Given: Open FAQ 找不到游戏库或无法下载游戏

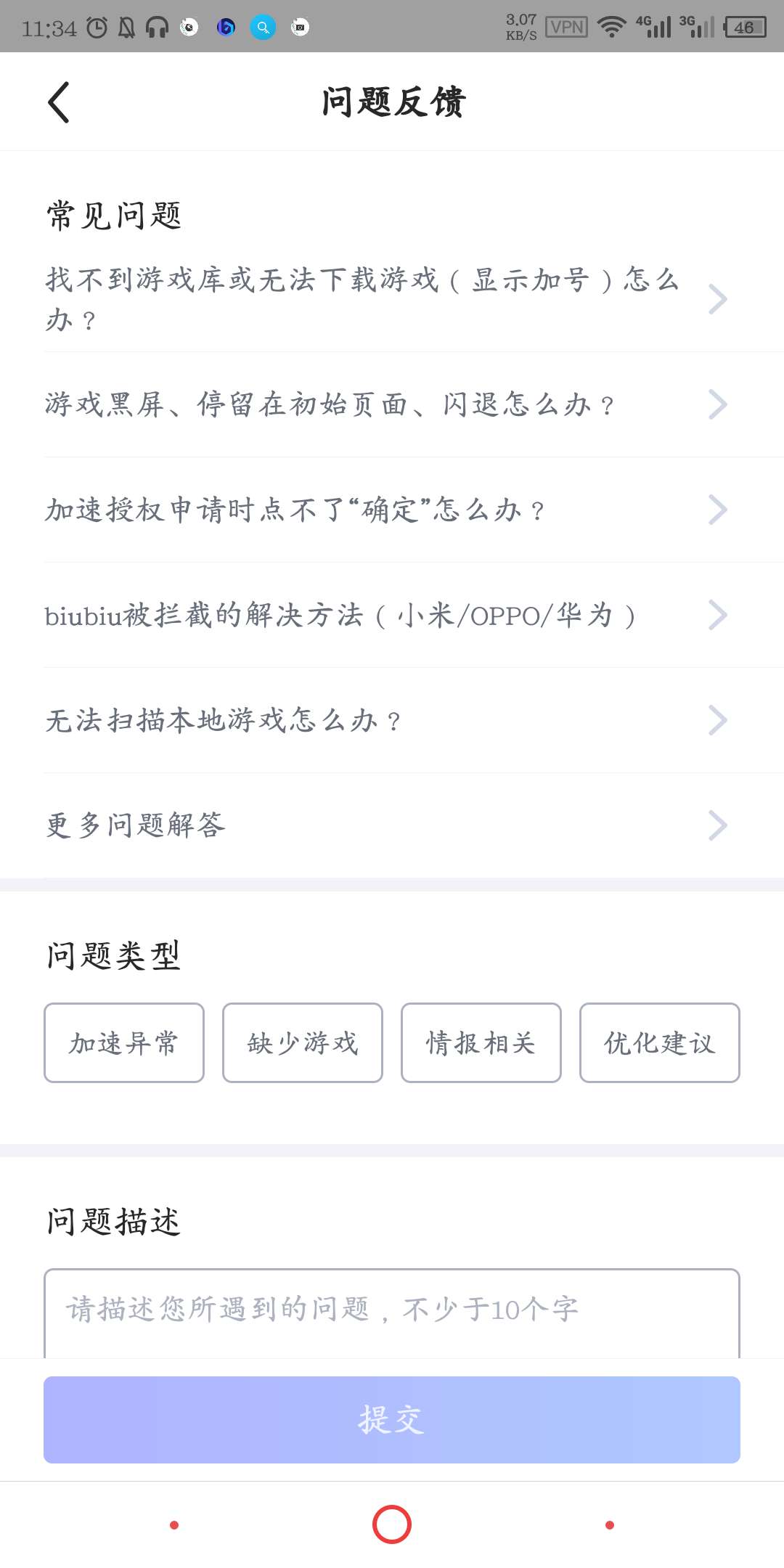Looking at the screenshot, I should click(x=385, y=299).
